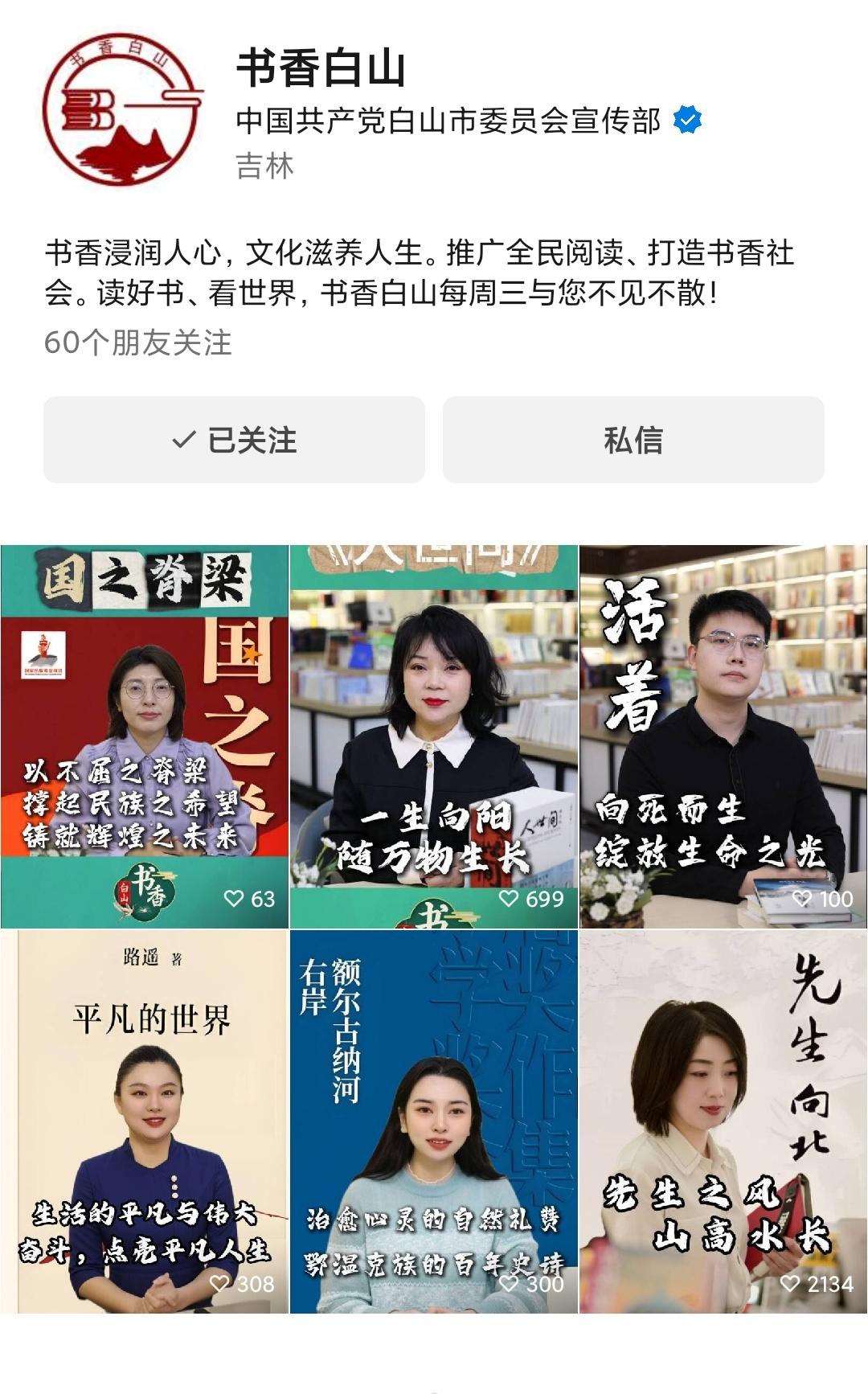Open the 活着 book review video
The width and height of the screenshot is (868, 1394).
[x=723, y=736]
